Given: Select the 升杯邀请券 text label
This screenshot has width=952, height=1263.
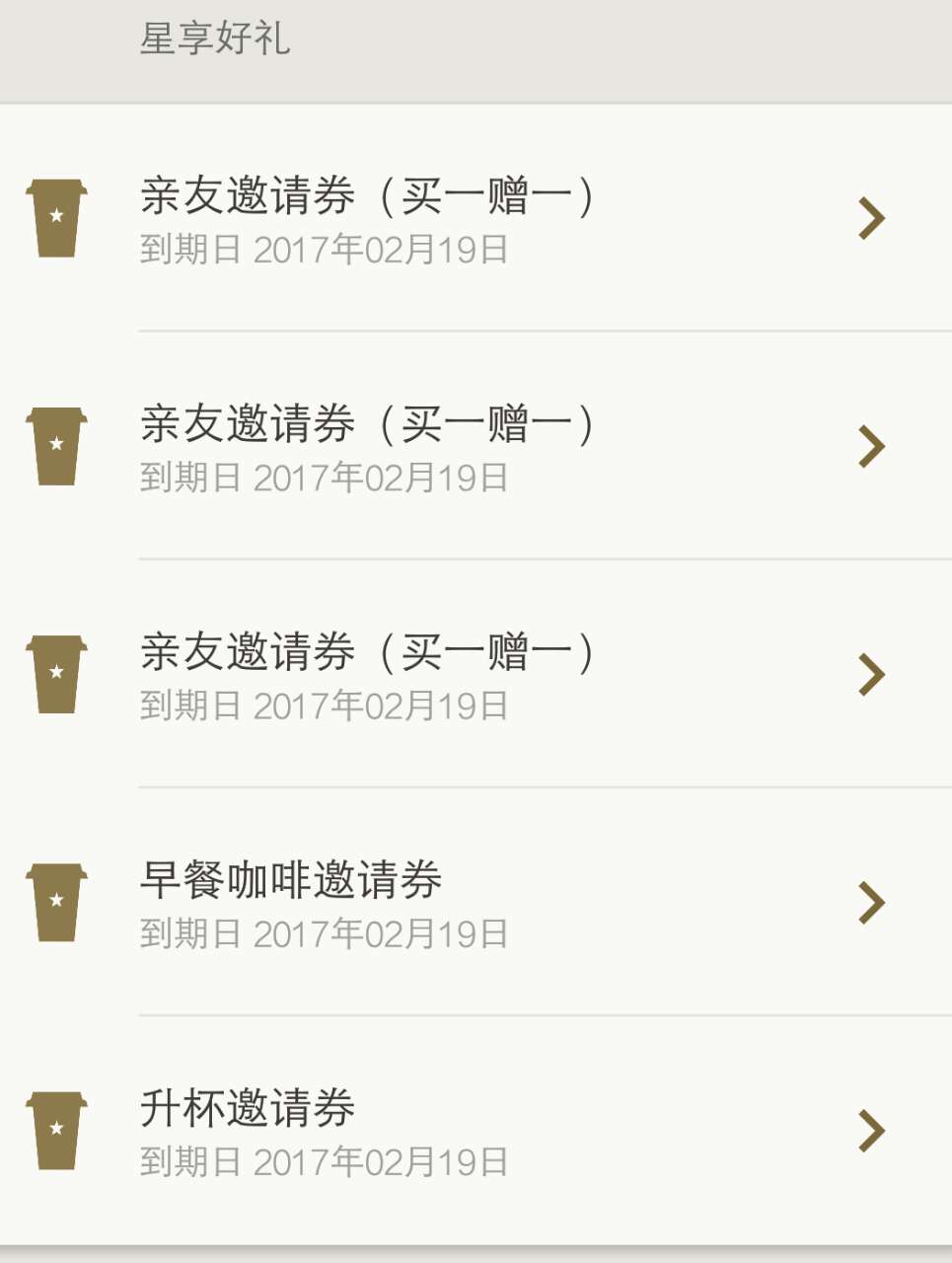Looking at the screenshot, I should (x=245, y=1108).
